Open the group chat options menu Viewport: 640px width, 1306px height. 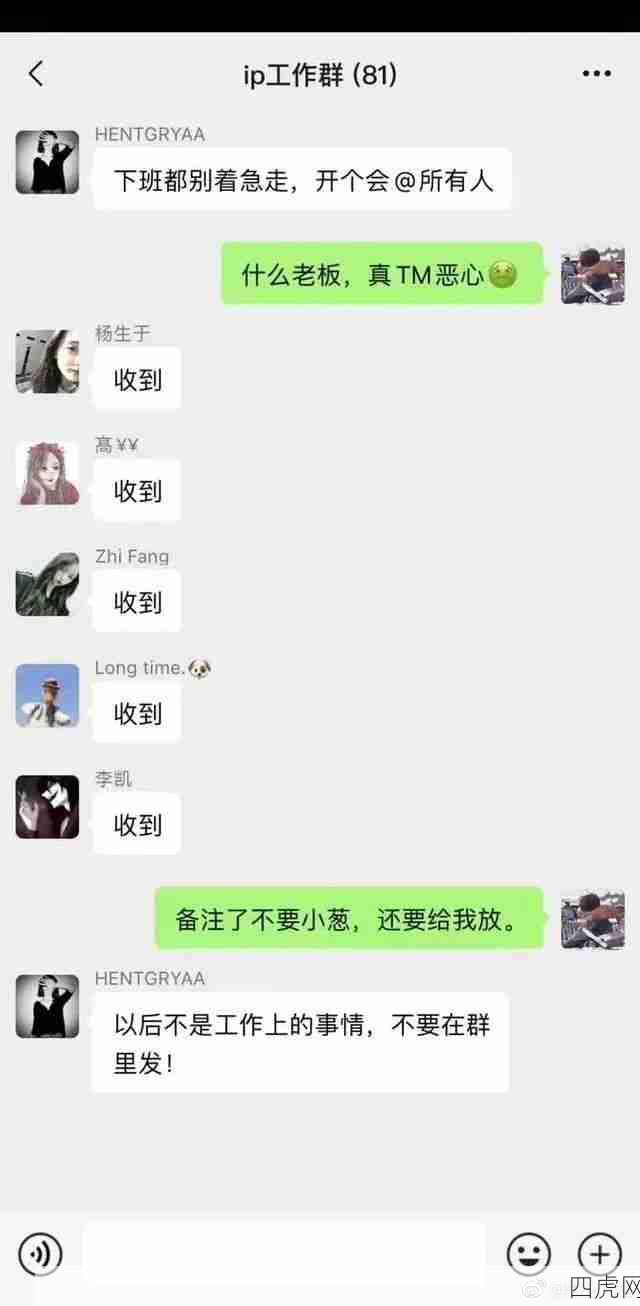tap(596, 74)
